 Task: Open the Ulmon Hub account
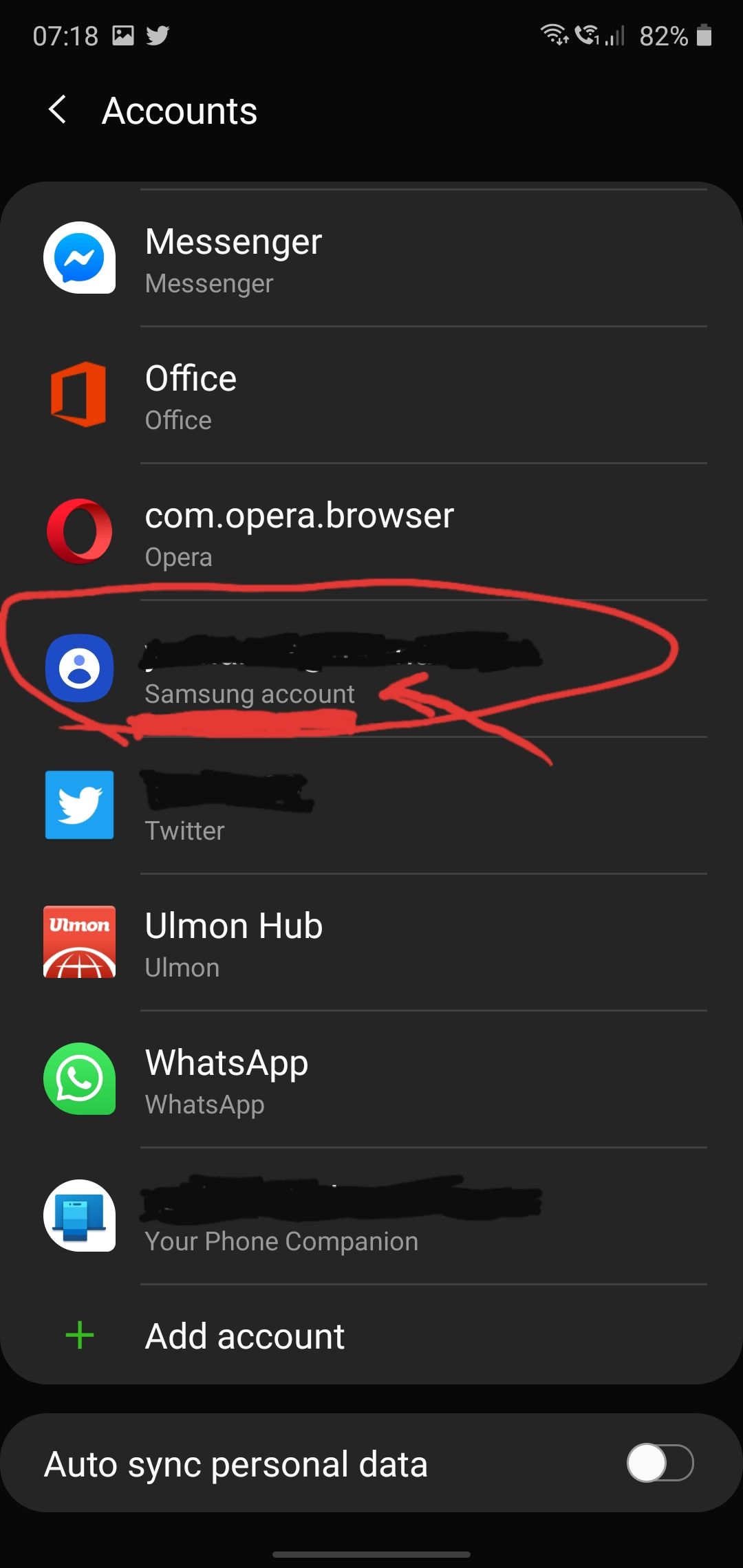(371, 942)
